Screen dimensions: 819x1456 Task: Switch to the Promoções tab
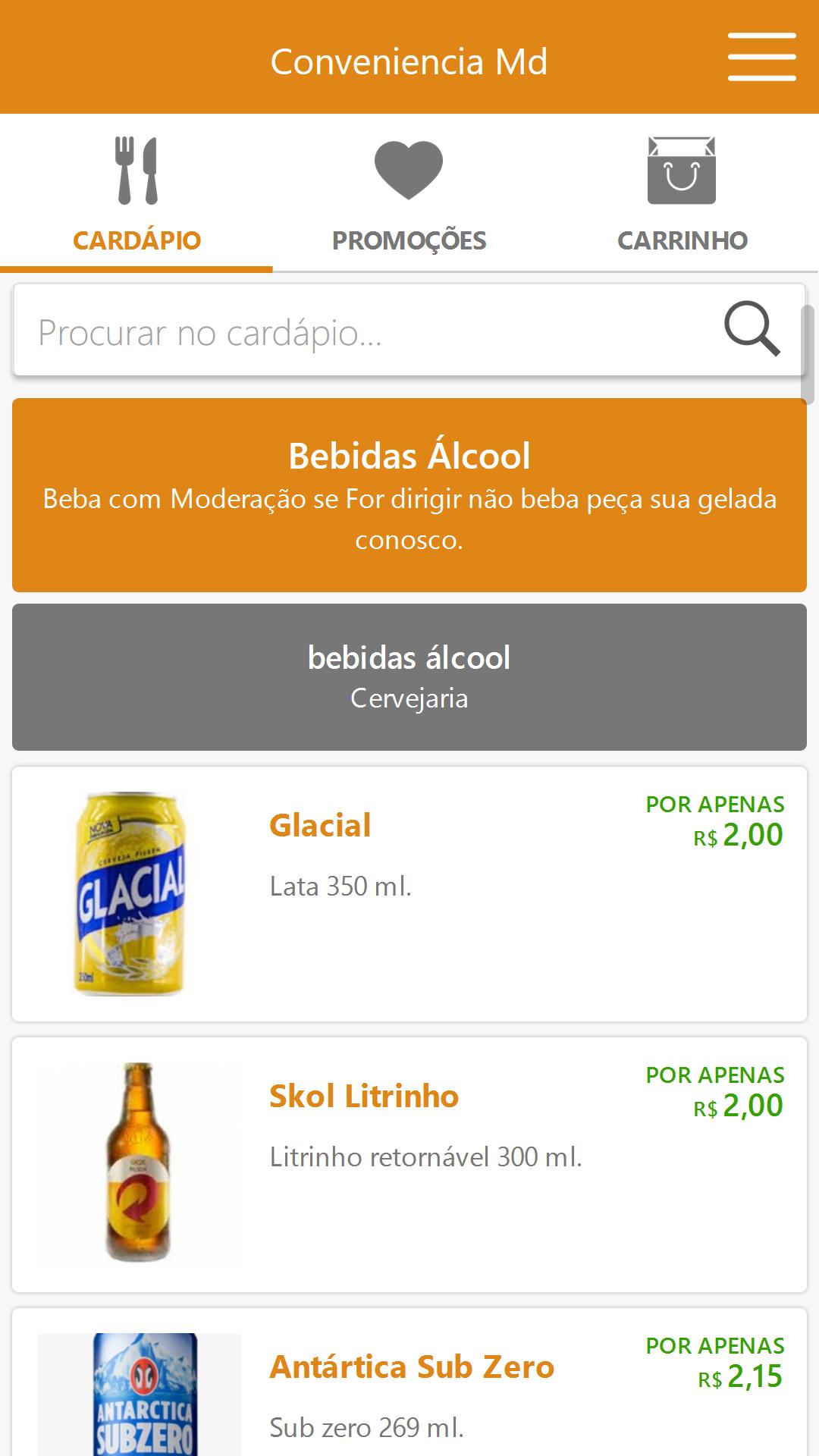tap(409, 193)
